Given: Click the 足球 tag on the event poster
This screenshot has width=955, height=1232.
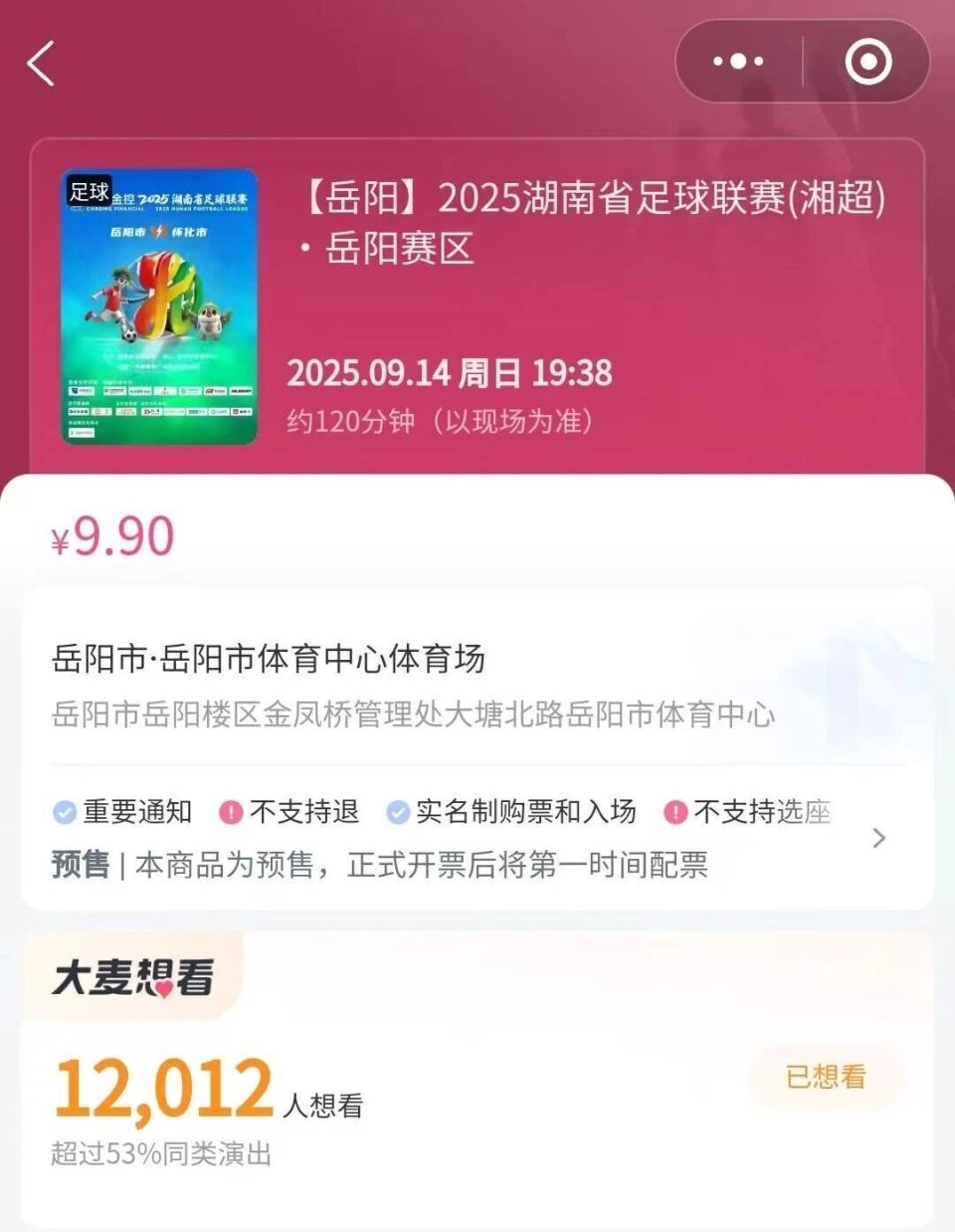Looking at the screenshot, I should [90, 193].
